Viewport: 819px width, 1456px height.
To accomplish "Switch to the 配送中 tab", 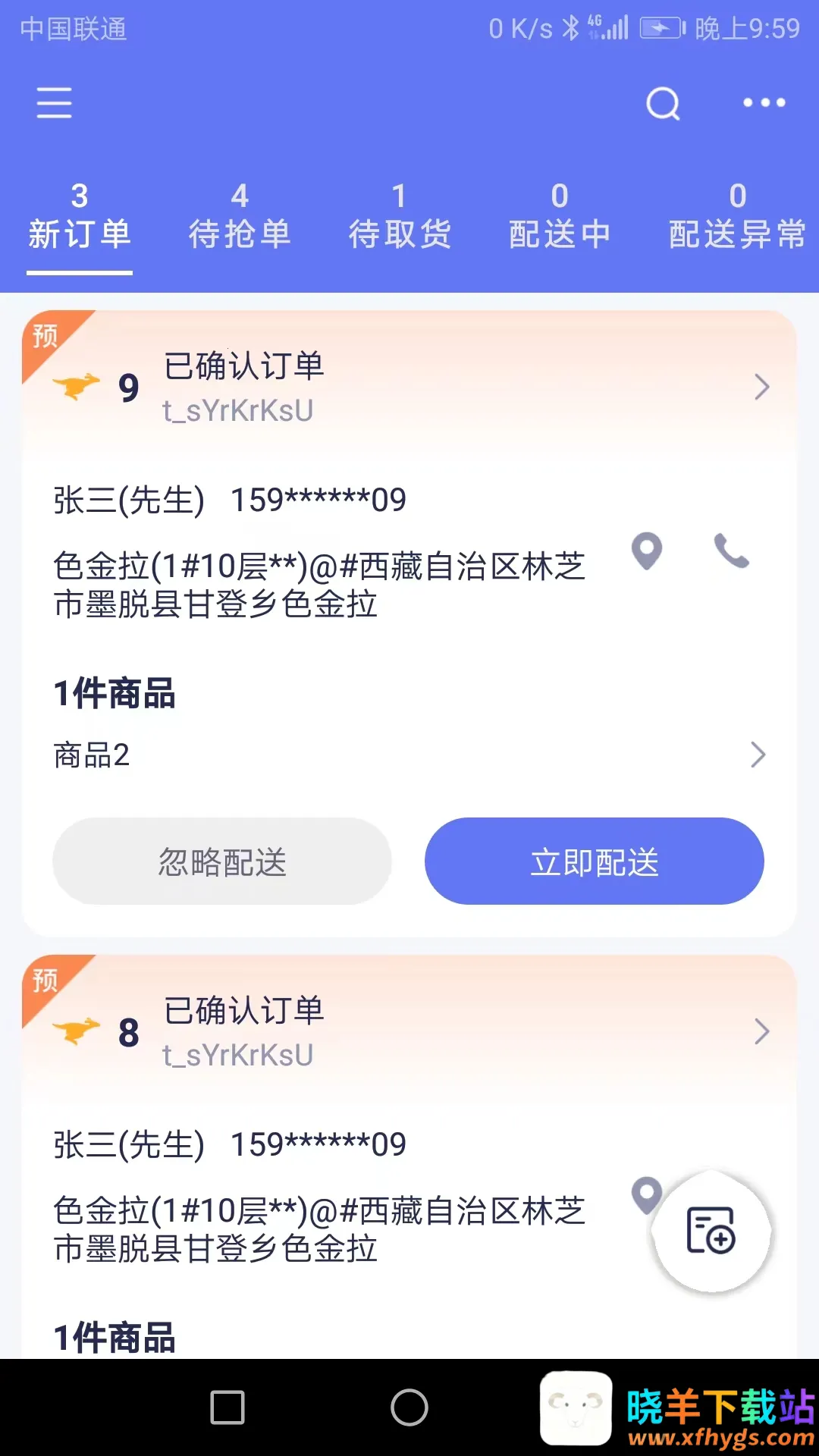I will [560, 217].
